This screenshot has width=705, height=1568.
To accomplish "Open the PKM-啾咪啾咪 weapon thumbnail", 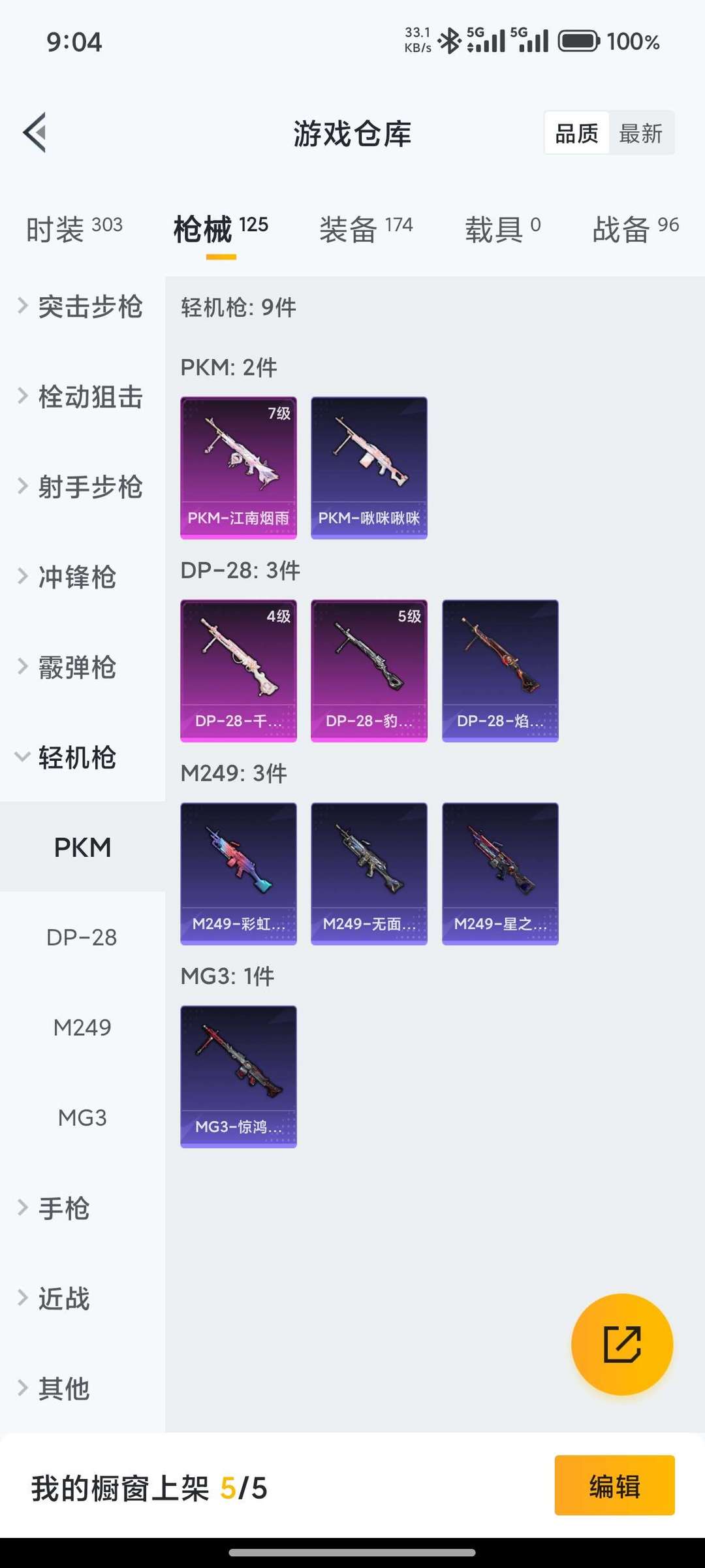I will (369, 467).
